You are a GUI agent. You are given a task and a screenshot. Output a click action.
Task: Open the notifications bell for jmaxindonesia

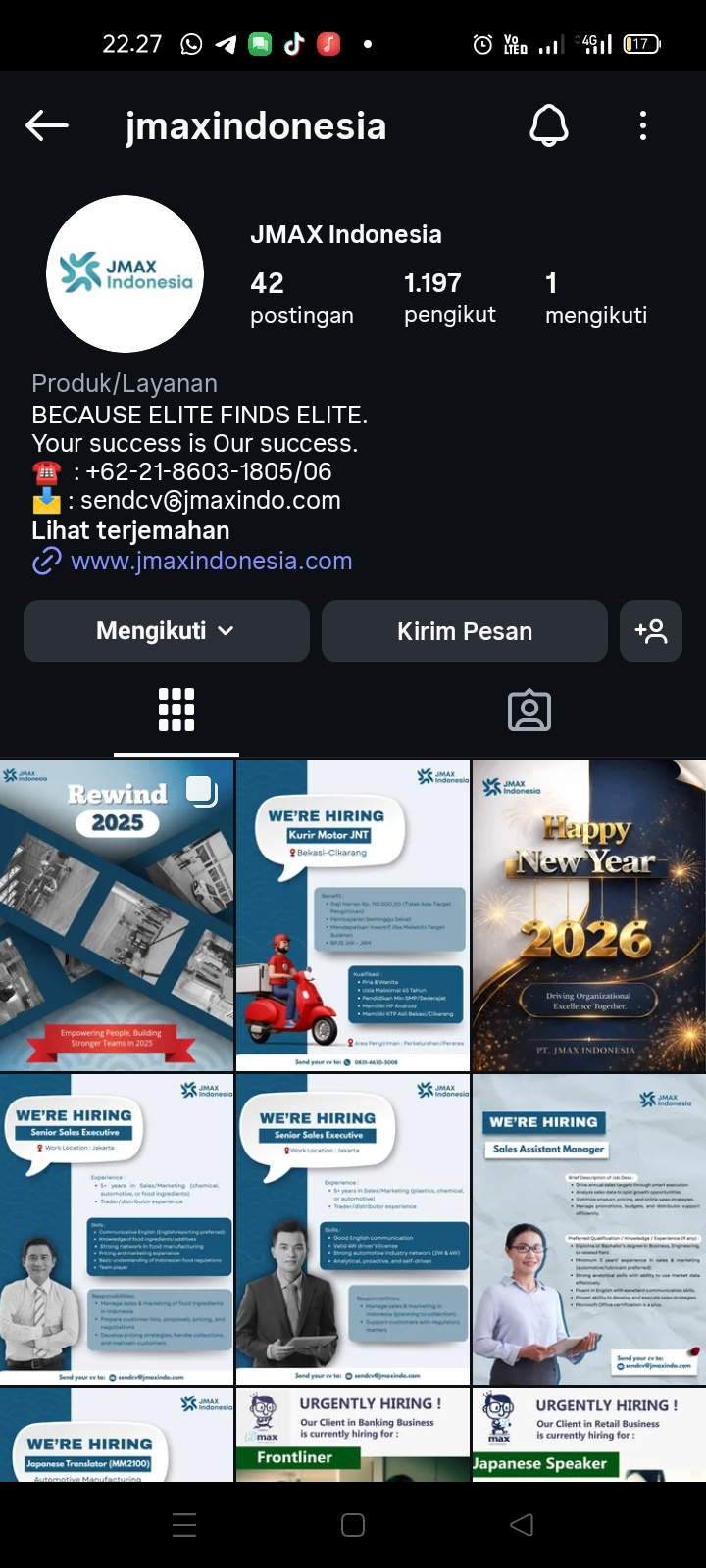pyautogui.click(x=549, y=125)
